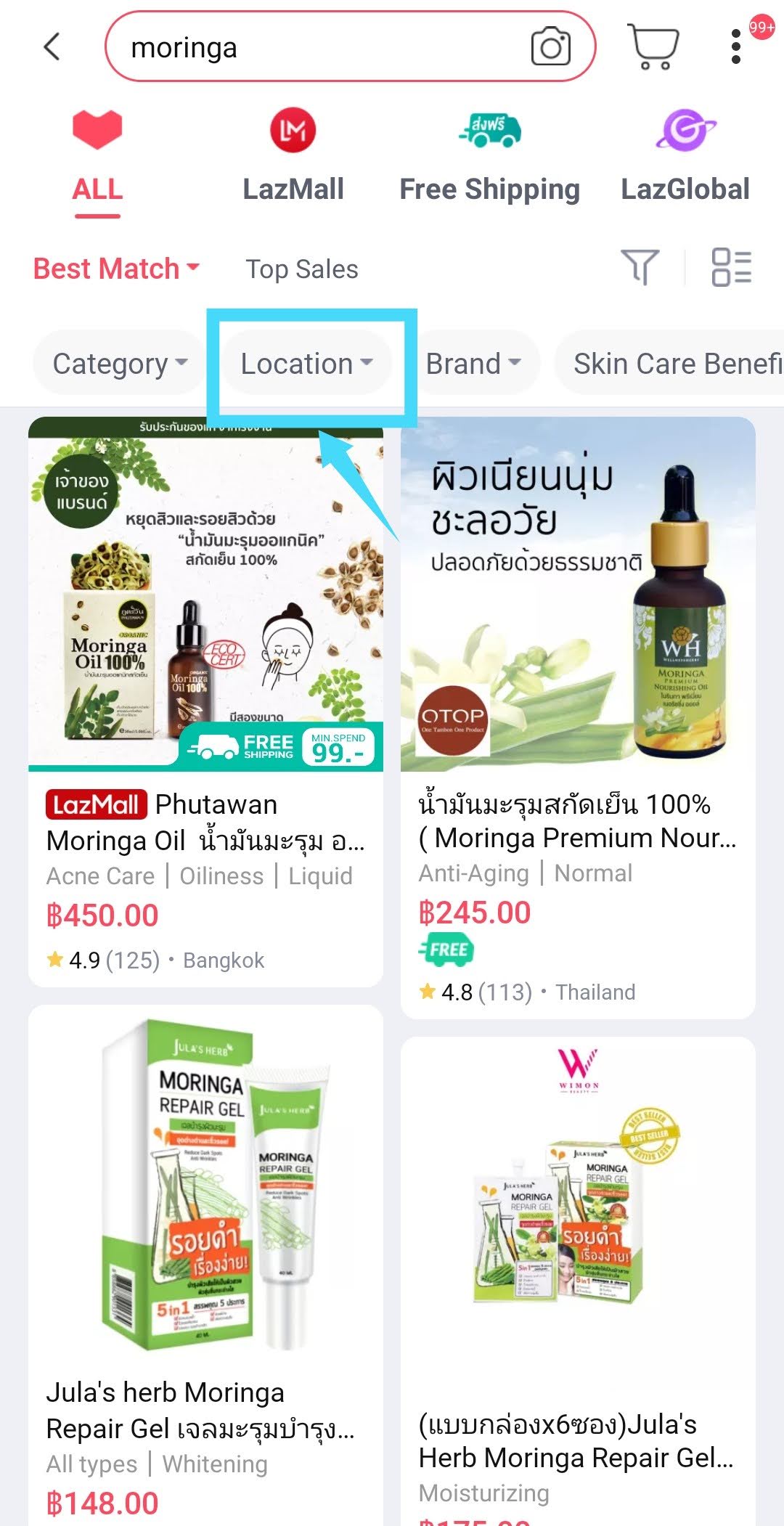Open the shopping cart
The height and width of the screenshot is (1526, 784).
point(653,47)
